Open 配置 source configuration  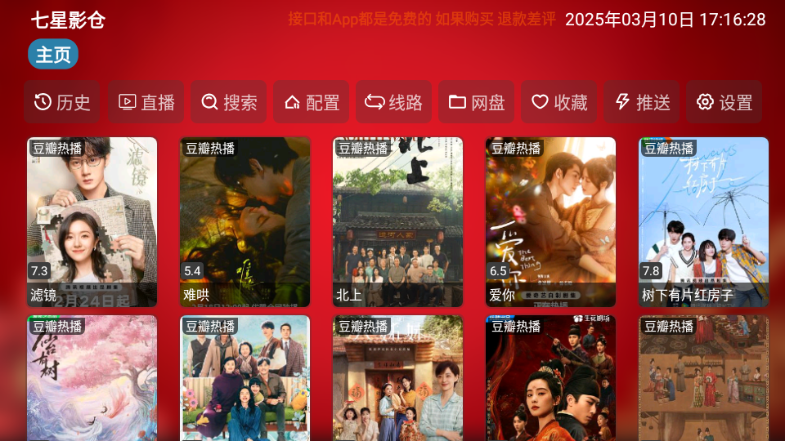click(311, 102)
